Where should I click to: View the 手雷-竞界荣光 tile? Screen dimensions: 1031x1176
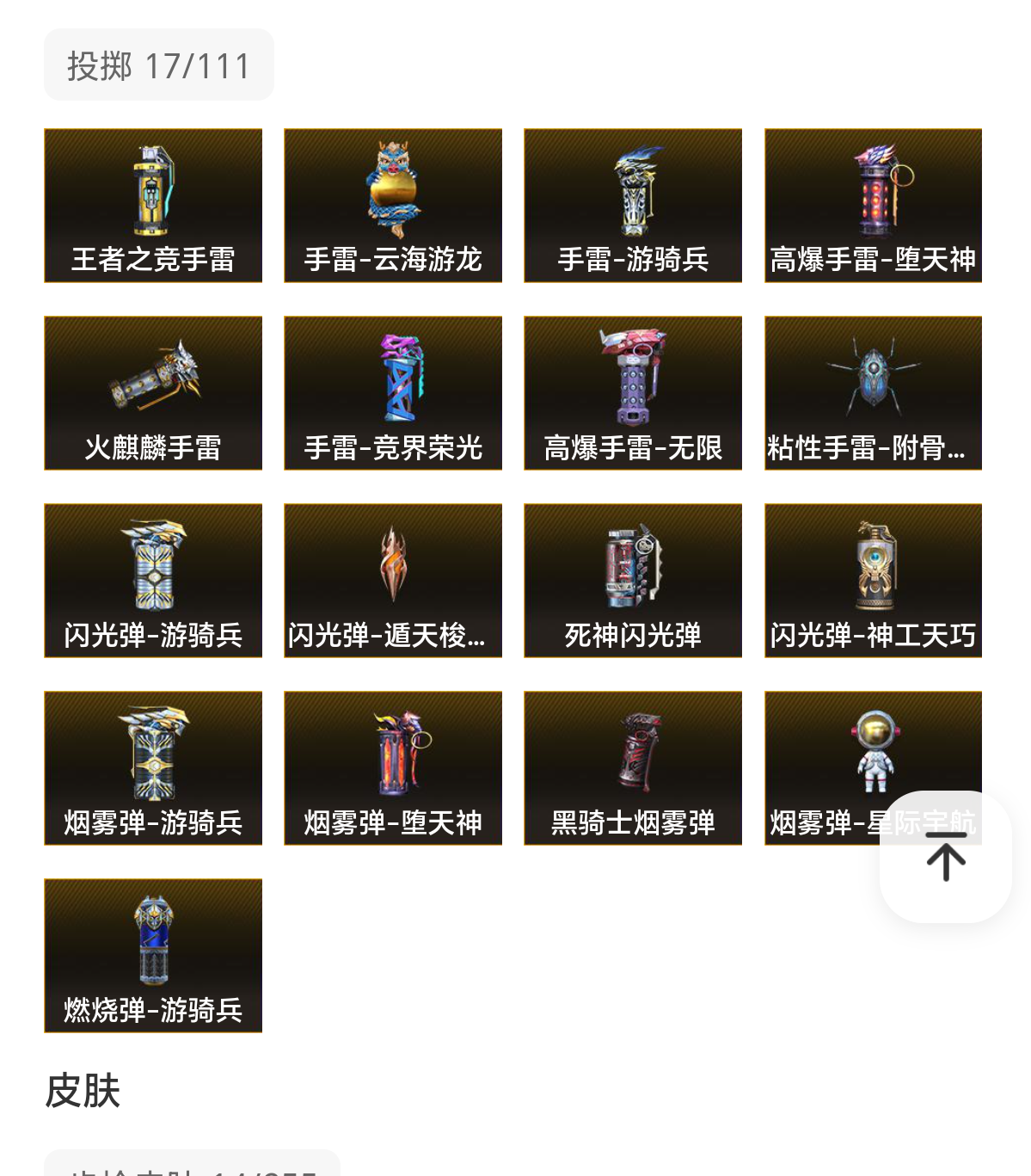pos(393,393)
